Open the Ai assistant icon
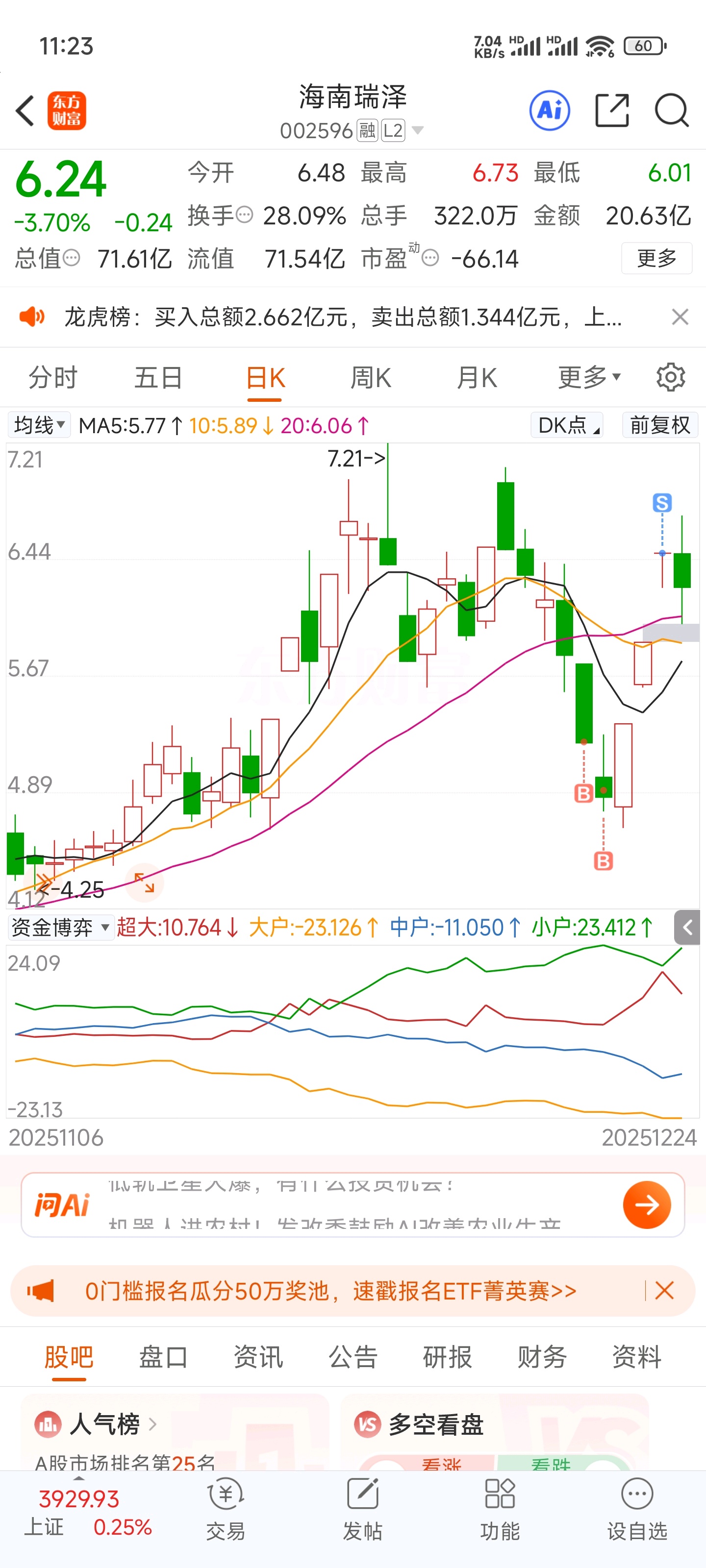 click(x=550, y=111)
